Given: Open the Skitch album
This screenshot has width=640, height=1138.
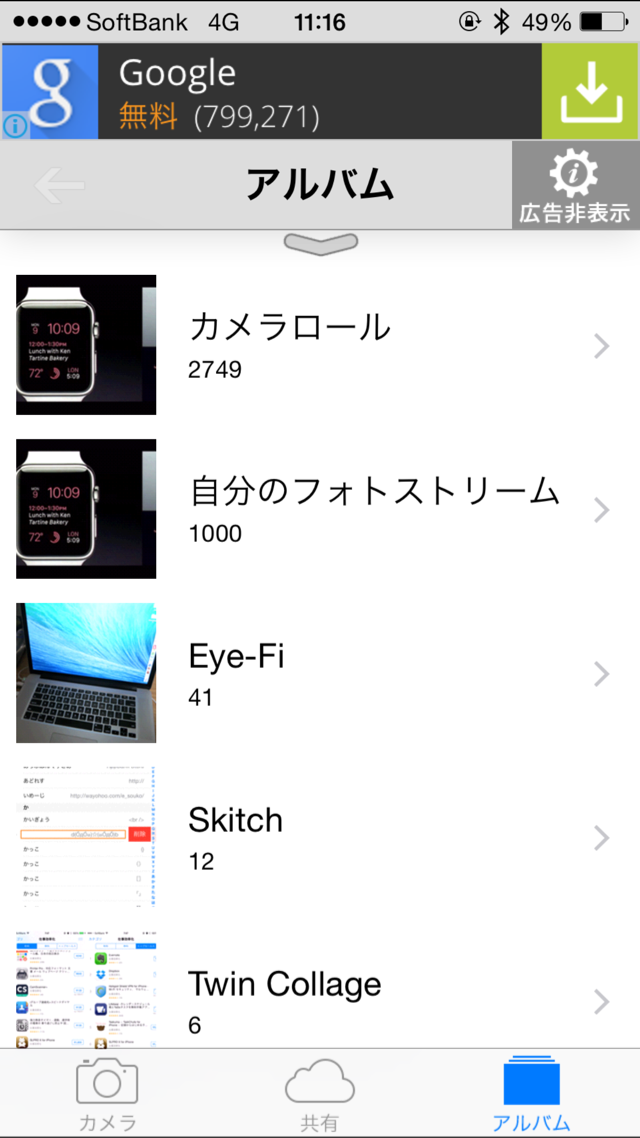Looking at the screenshot, I should click(x=320, y=838).
